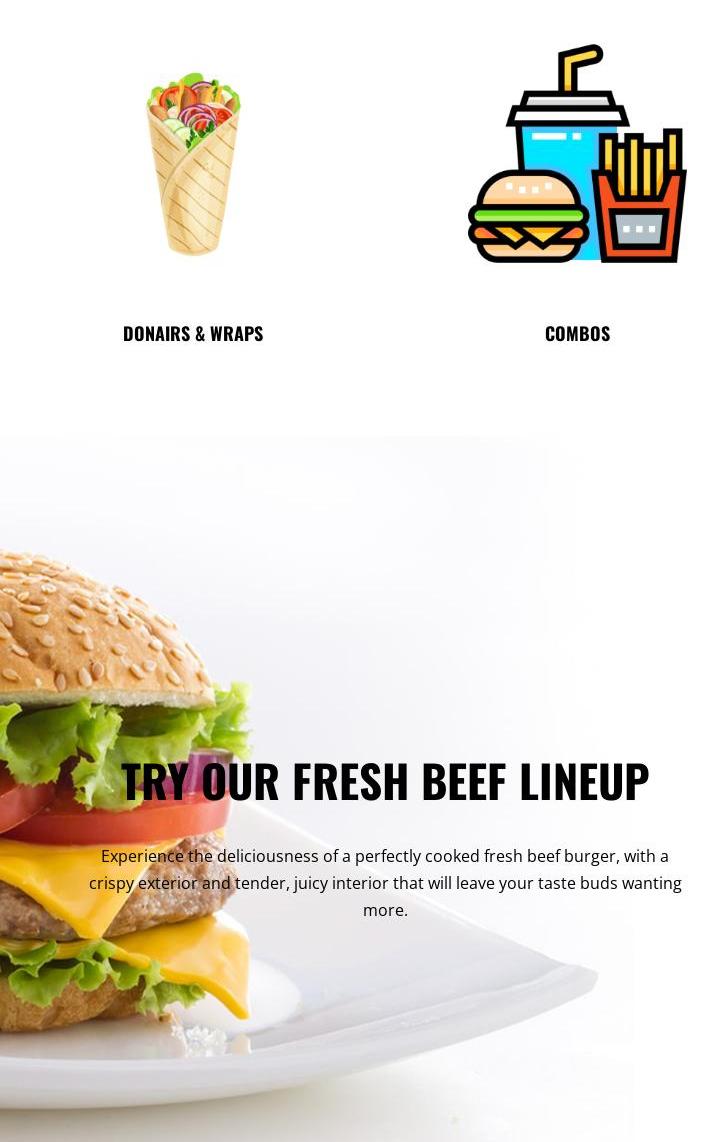Open the Donairs & Wraps category
The height and width of the screenshot is (1142, 710).
pos(193,333)
